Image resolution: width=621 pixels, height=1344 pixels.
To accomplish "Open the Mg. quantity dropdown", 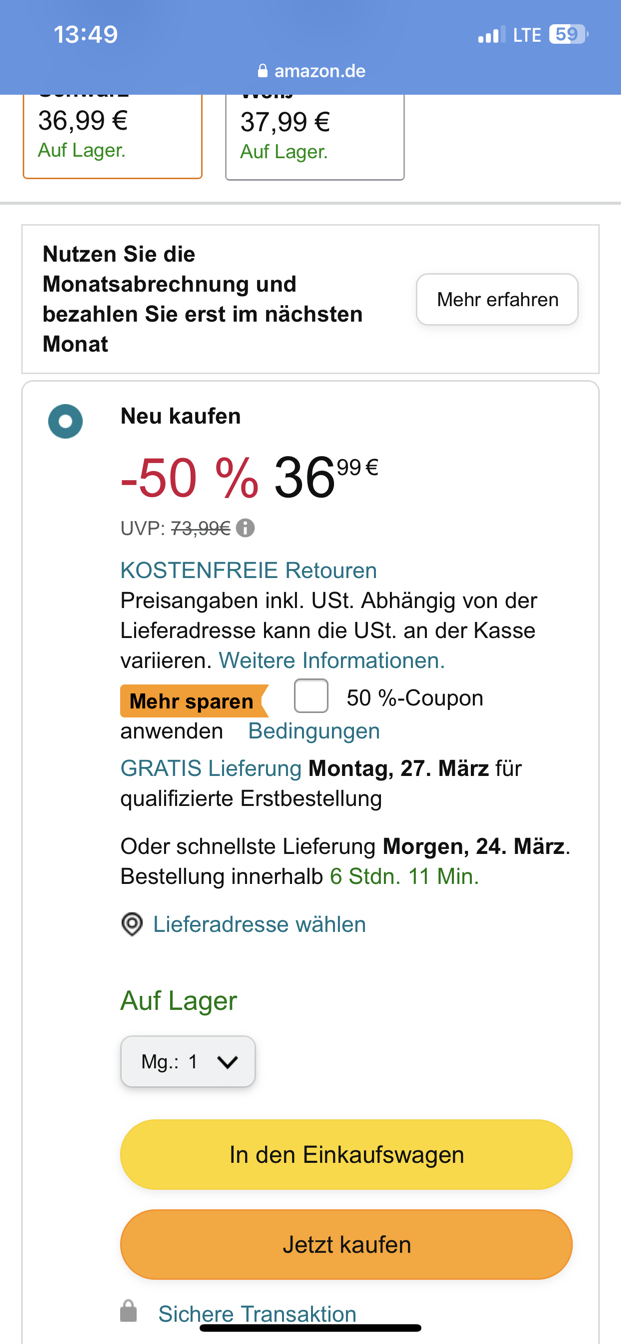I will 188,1061.
